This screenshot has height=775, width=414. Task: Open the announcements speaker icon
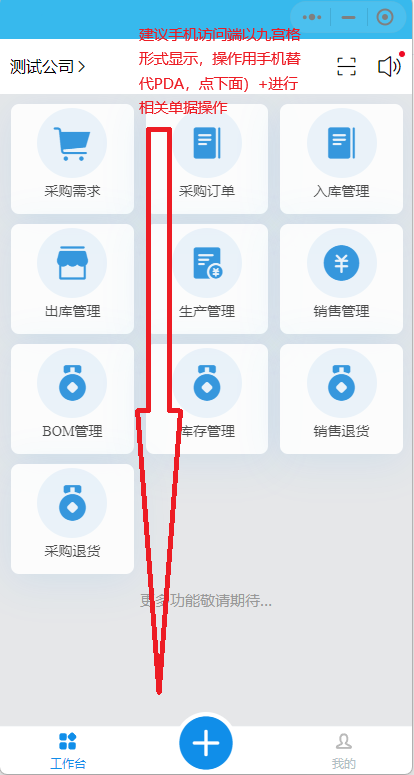click(x=389, y=66)
